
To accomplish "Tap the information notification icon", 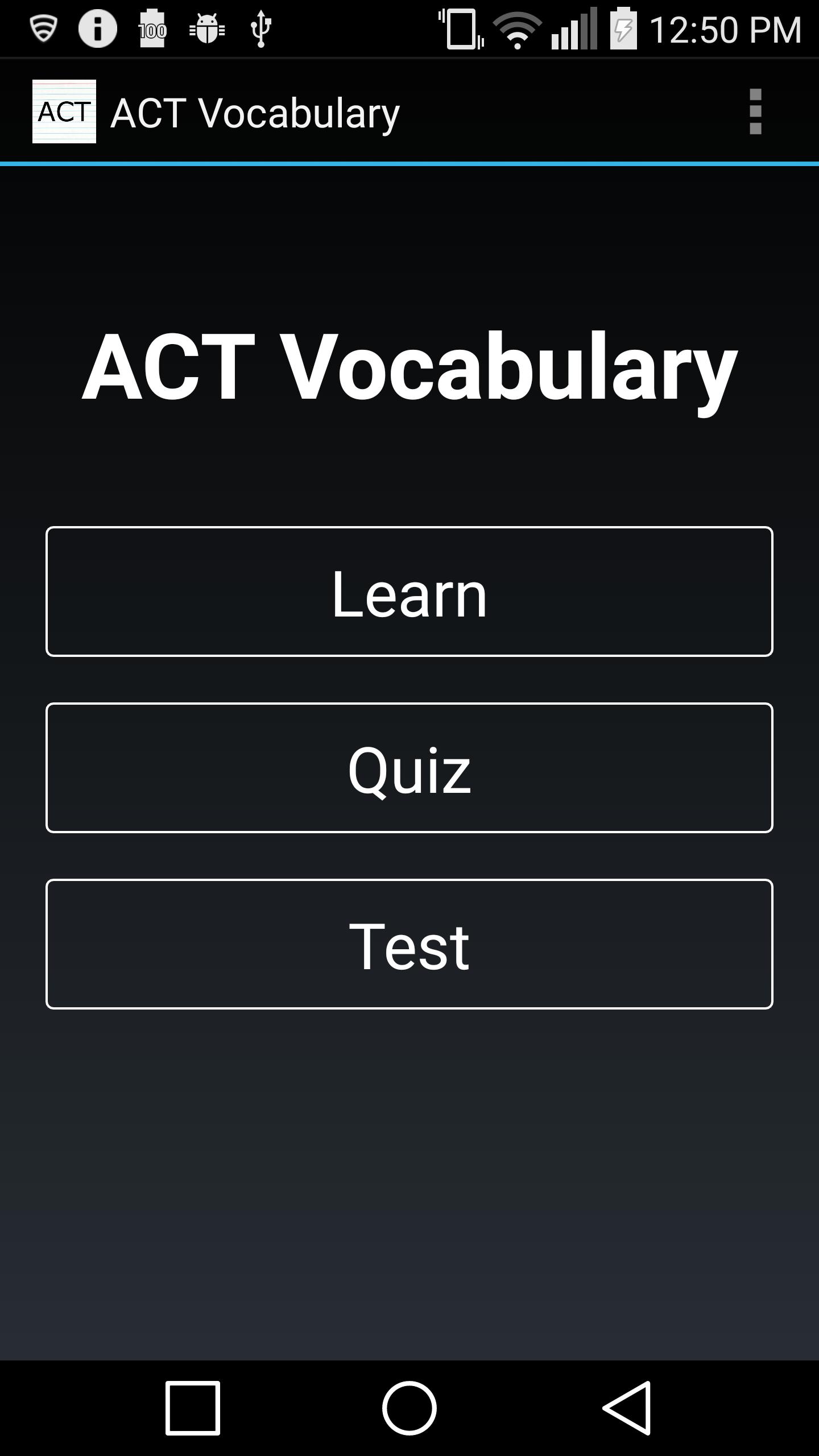I will (97, 27).
